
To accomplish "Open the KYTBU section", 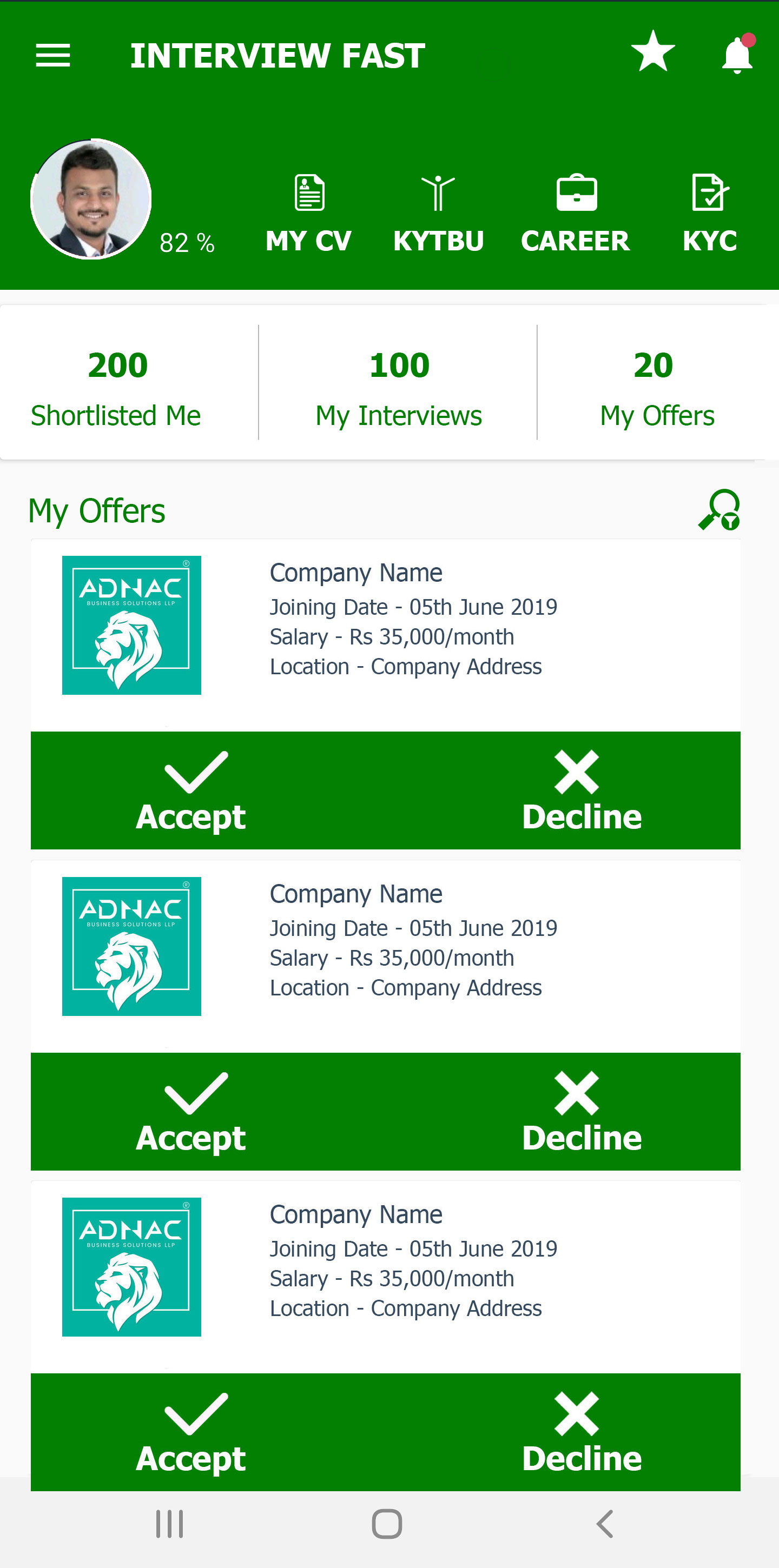I will 438,213.
